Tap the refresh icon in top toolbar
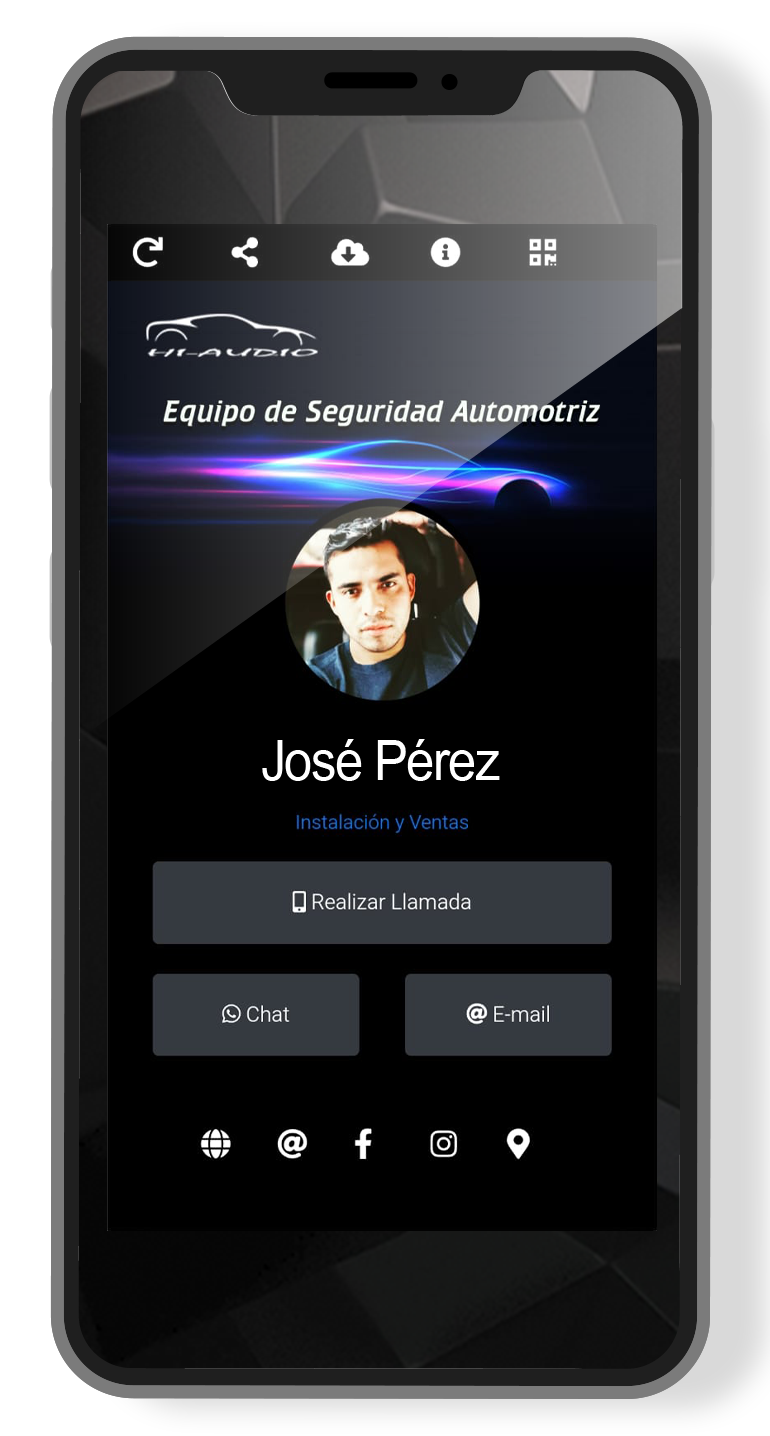Image resolution: width=770 pixels, height=1436 pixels. [x=148, y=252]
